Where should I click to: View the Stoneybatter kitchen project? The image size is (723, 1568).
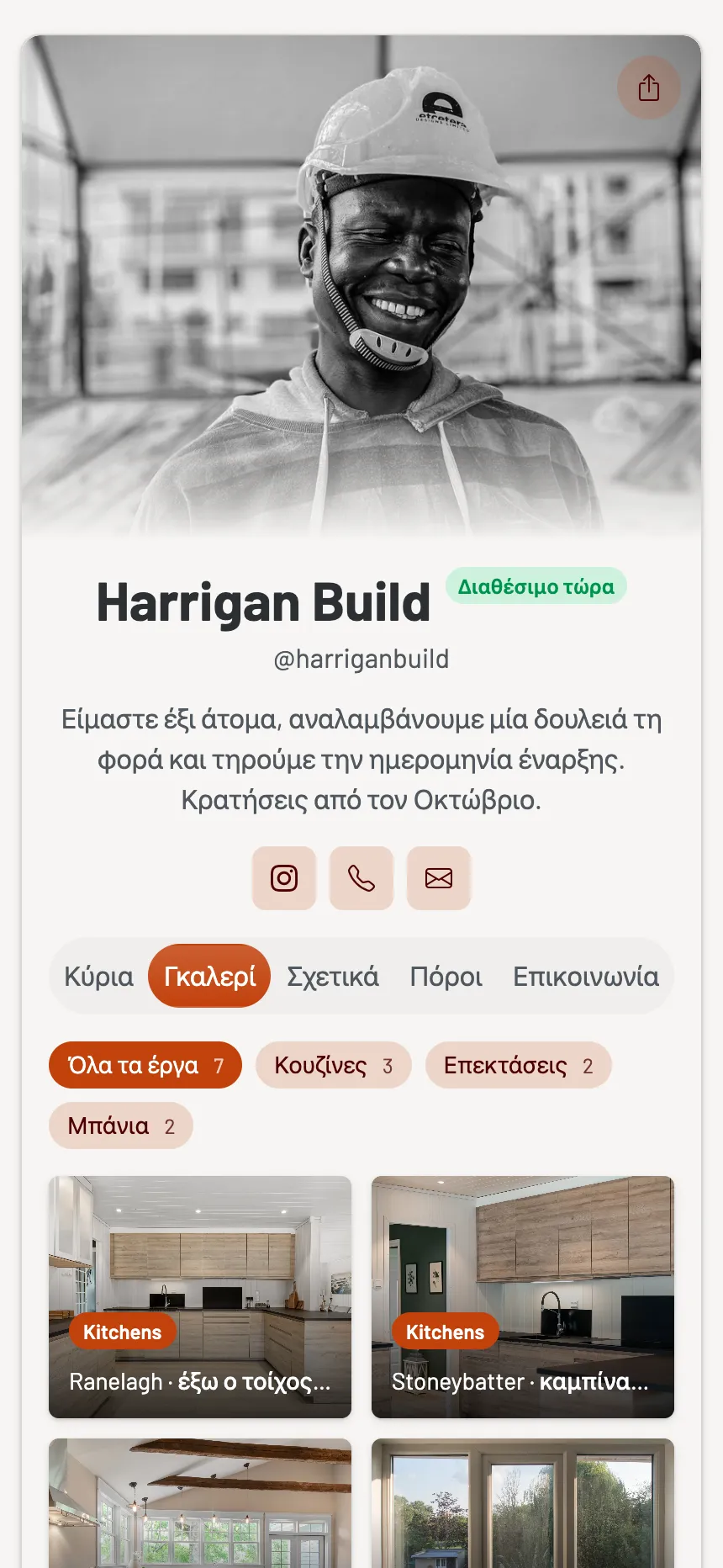coord(523,1297)
